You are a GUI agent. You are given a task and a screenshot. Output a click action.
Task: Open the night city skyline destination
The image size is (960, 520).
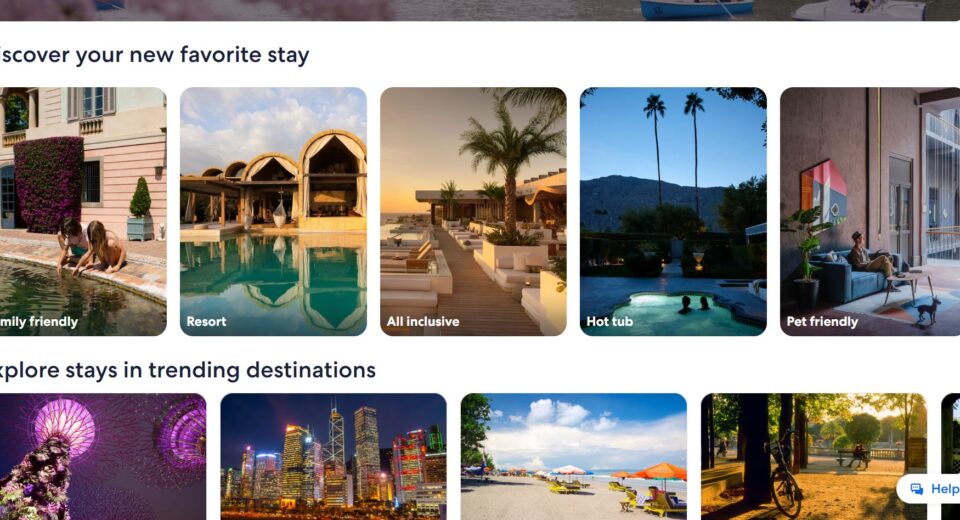[333, 456]
